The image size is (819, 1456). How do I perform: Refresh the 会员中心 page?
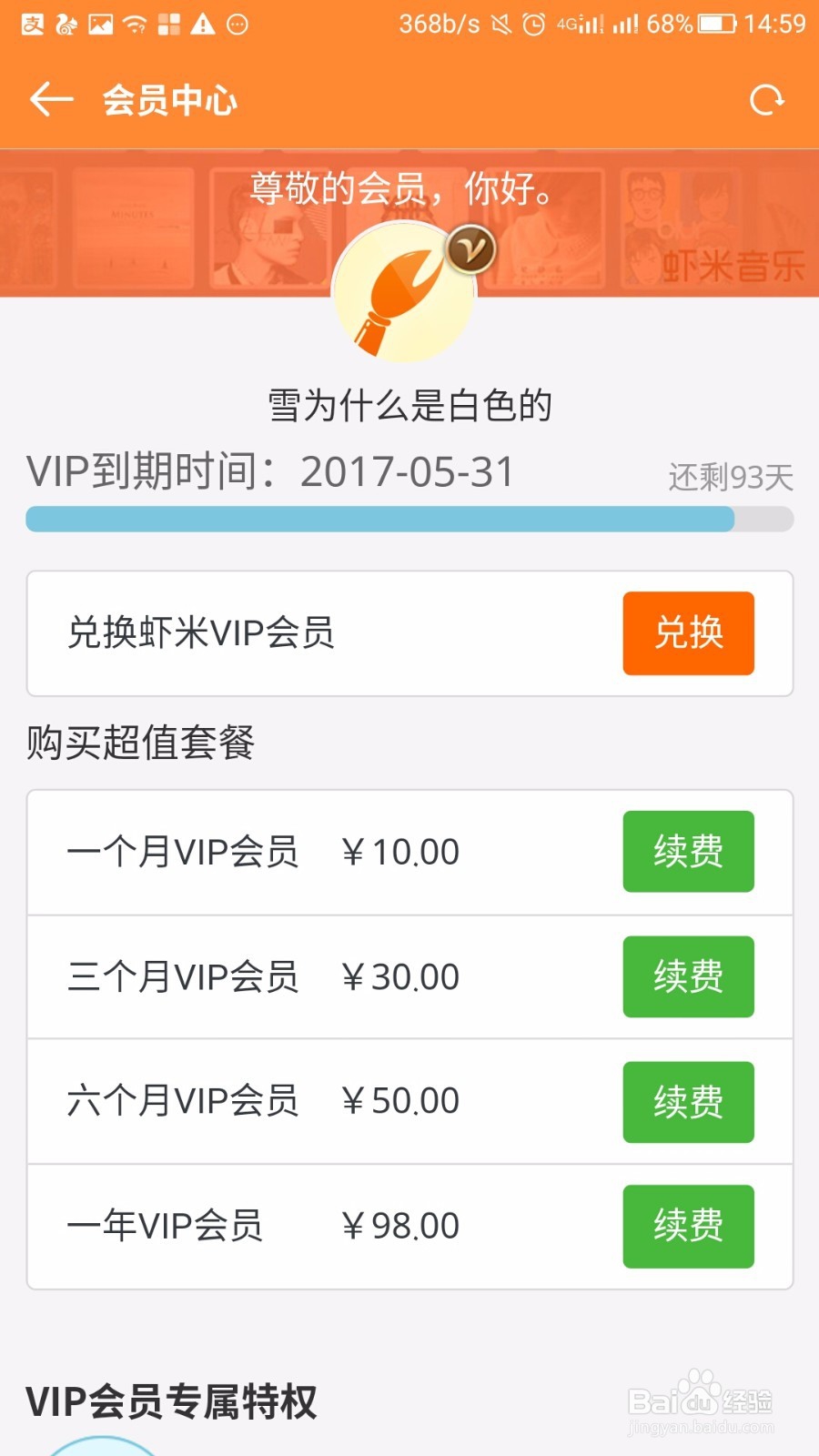pyautogui.click(x=767, y=98)
